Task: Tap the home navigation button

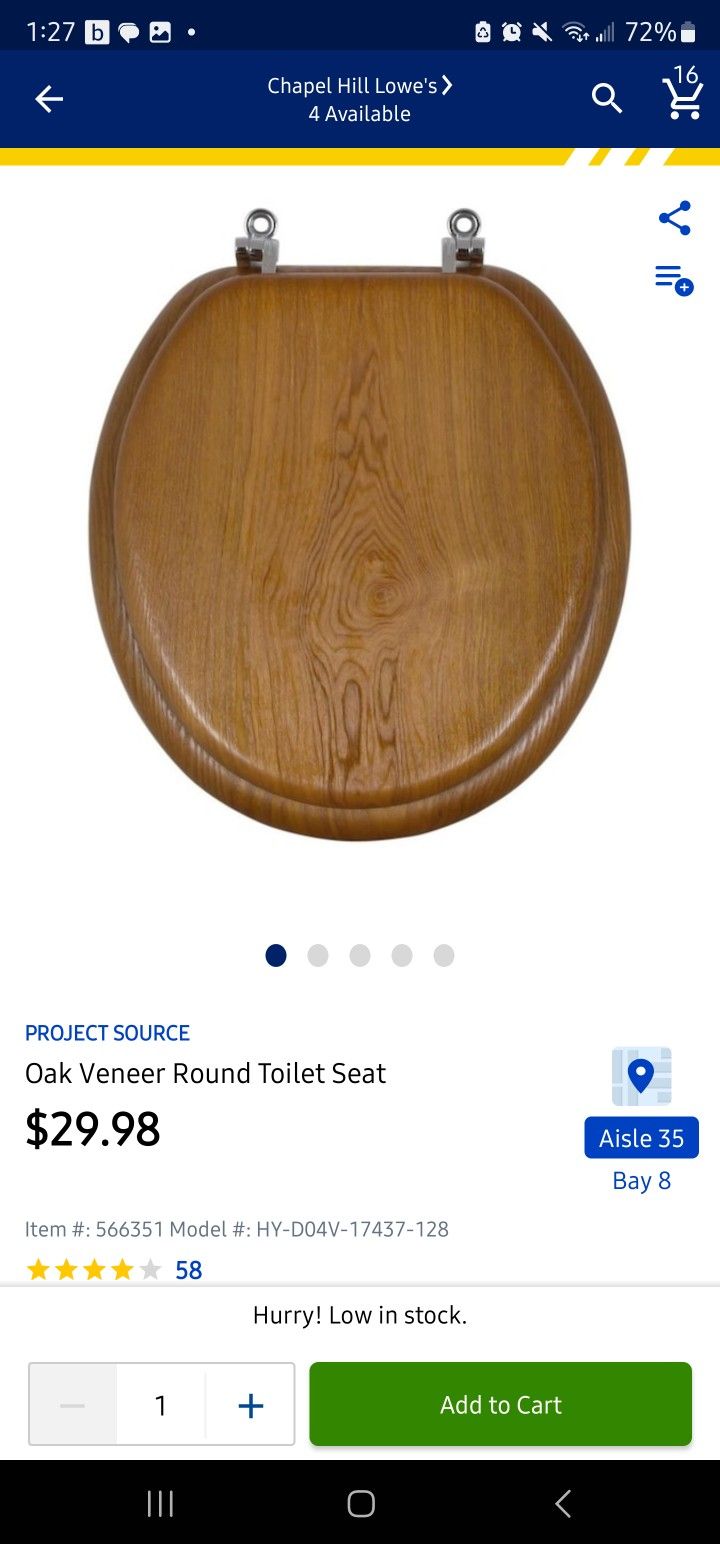Action: click(x=360, y=1502)
